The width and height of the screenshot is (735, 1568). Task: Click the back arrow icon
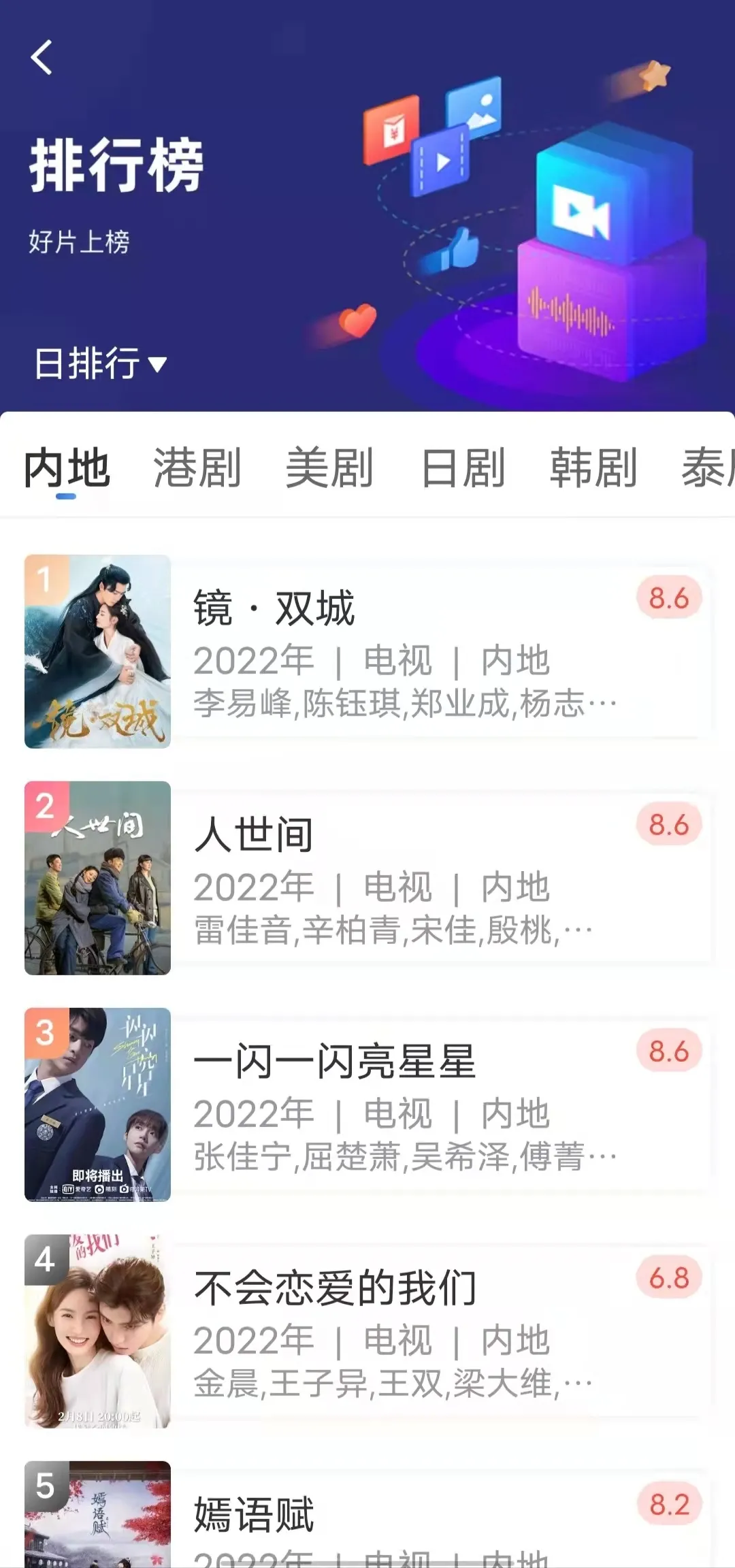point(42,59)
